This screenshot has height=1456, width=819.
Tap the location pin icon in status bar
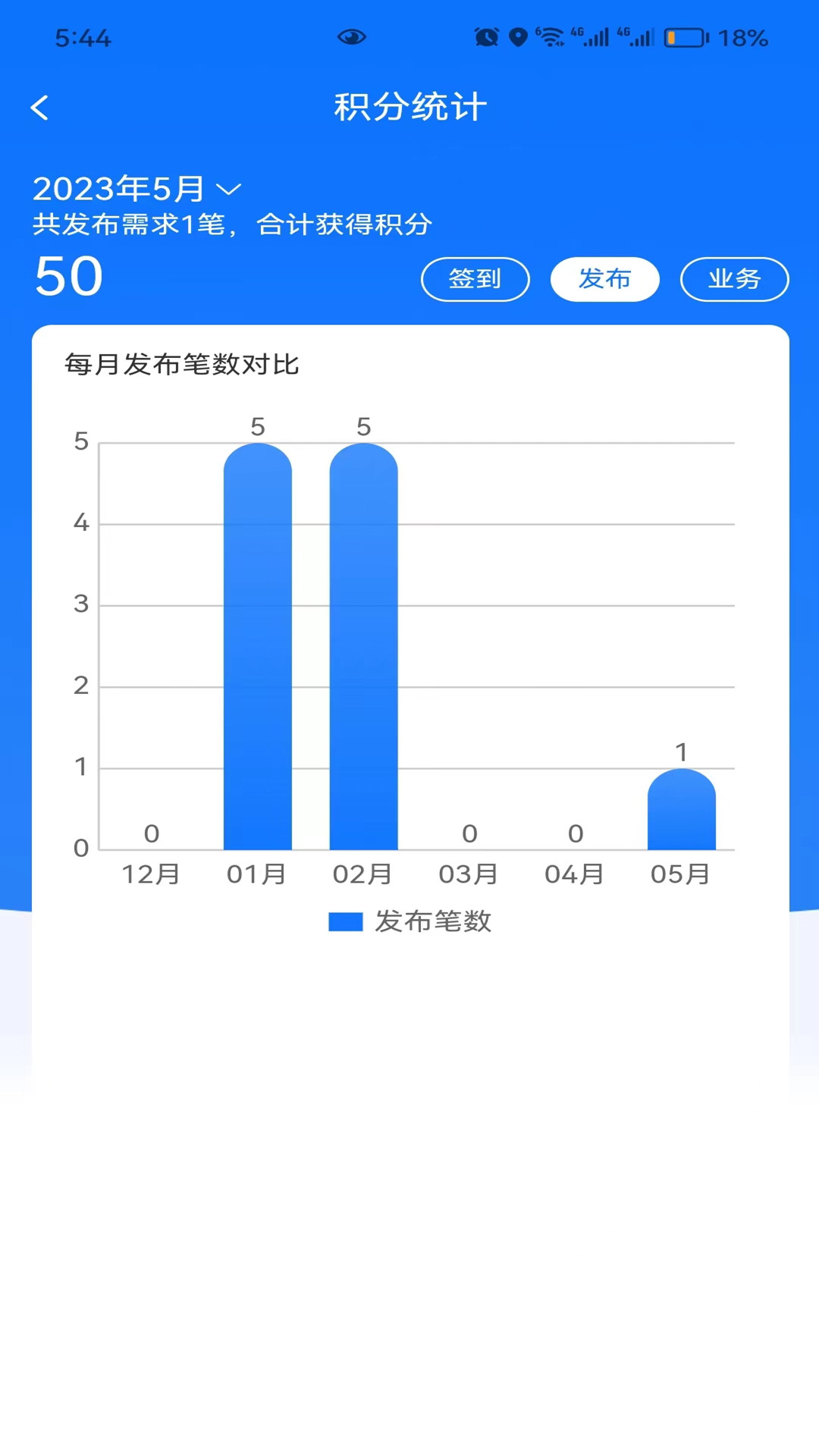(518, 36)
